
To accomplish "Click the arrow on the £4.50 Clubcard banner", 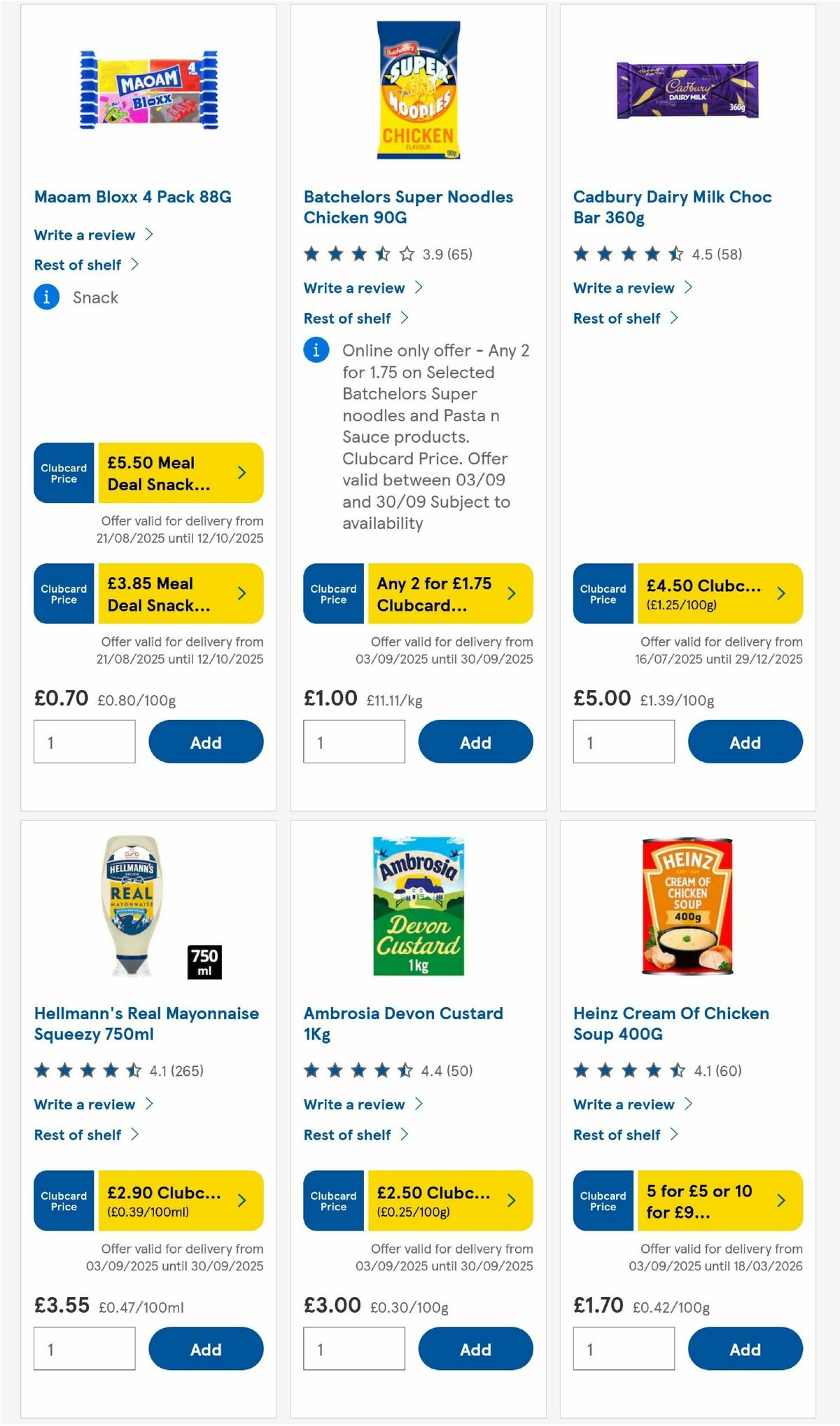I will tap(782, 593).
